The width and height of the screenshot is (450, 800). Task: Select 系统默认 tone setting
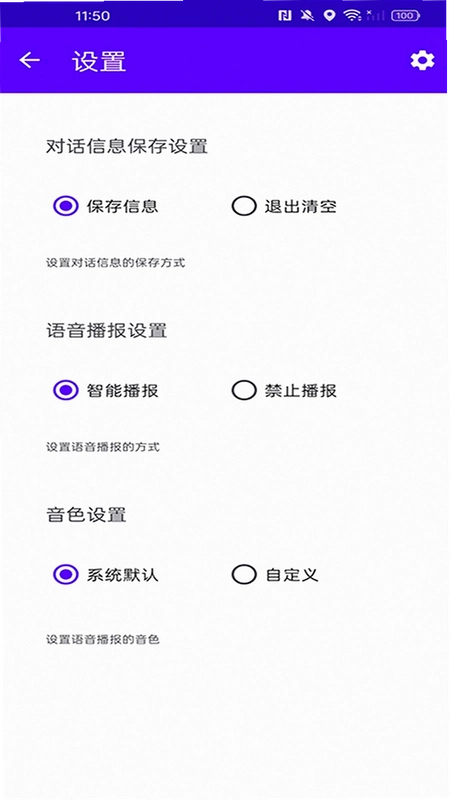[106, 575]
